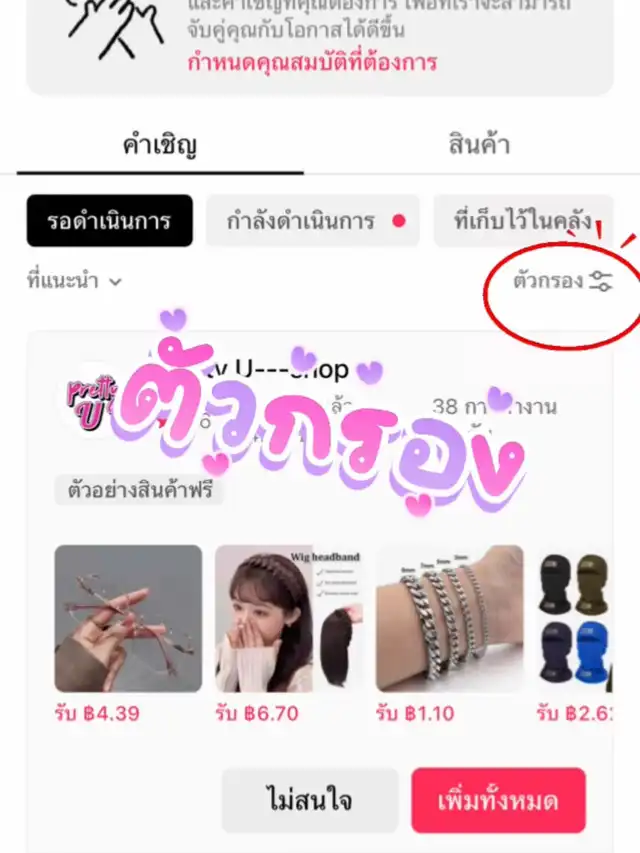640x853 pixels.
Task: Open the กำหนดคุณสมบัติที่ต้องการ link
Action: tap(312, 63)
